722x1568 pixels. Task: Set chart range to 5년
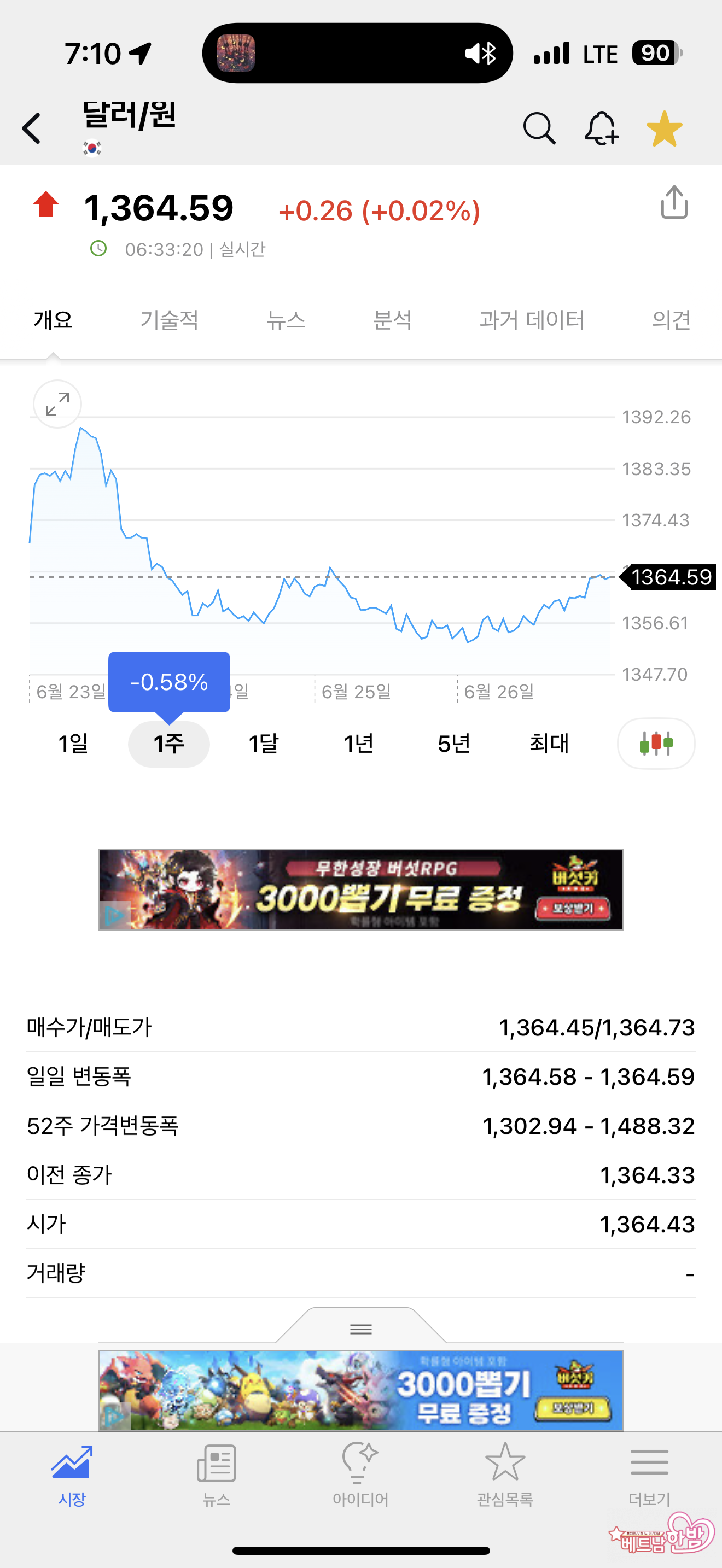[454, 744]
